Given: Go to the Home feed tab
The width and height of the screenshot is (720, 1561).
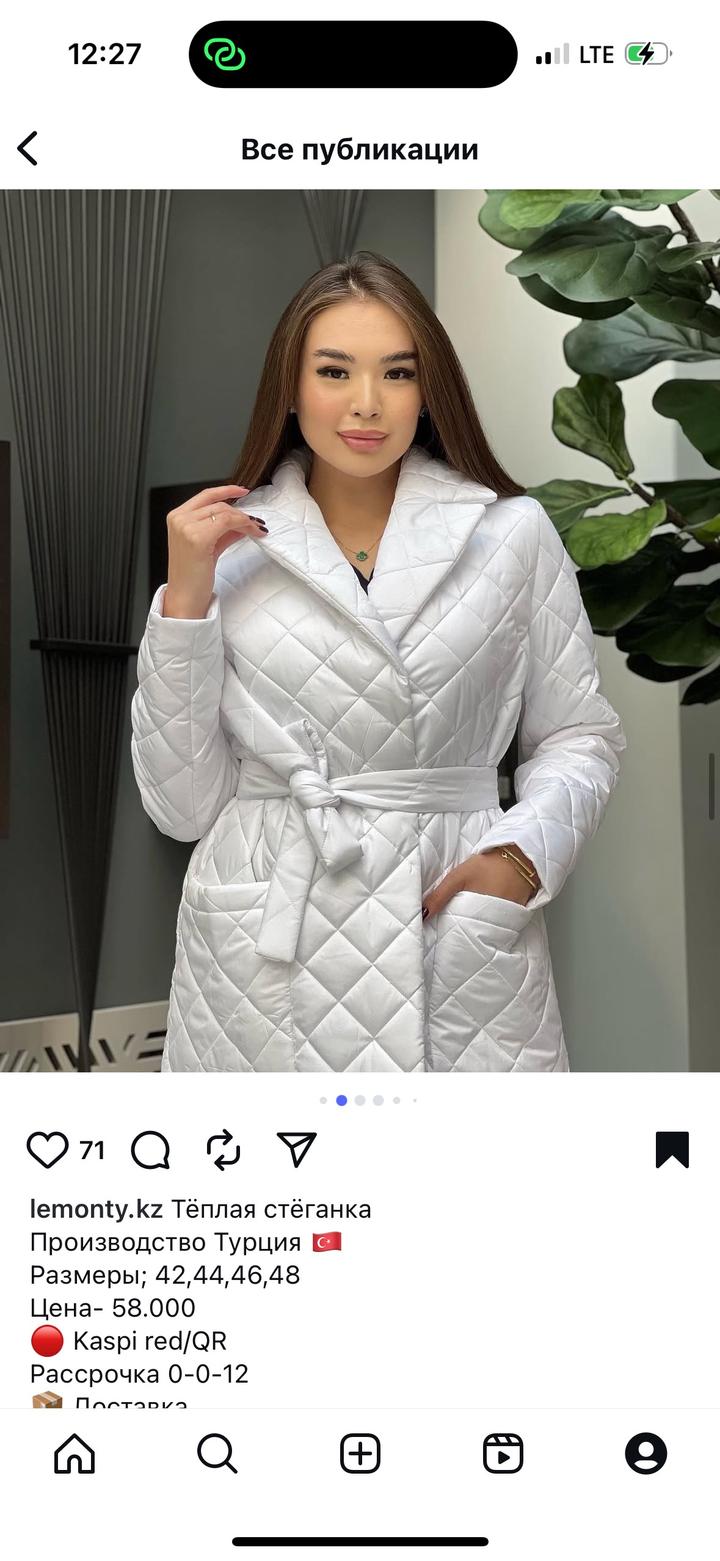Looking at the screenshot, I should pos(74,1453).
